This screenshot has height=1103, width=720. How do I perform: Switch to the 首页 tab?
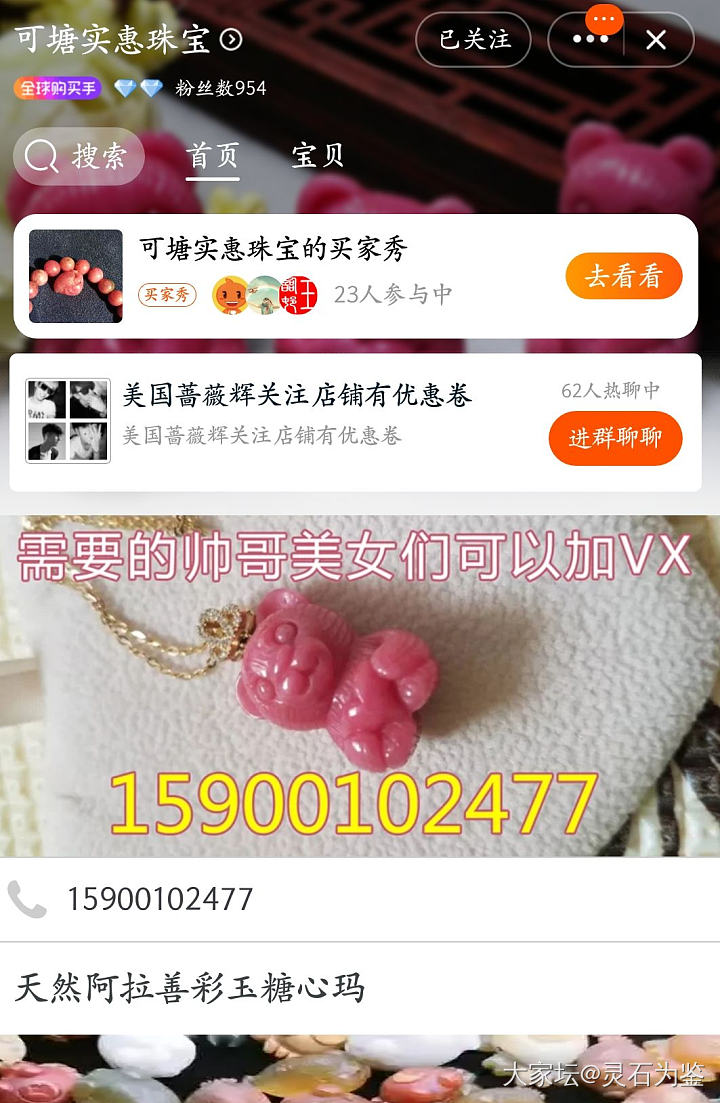(x=213, y=156)
